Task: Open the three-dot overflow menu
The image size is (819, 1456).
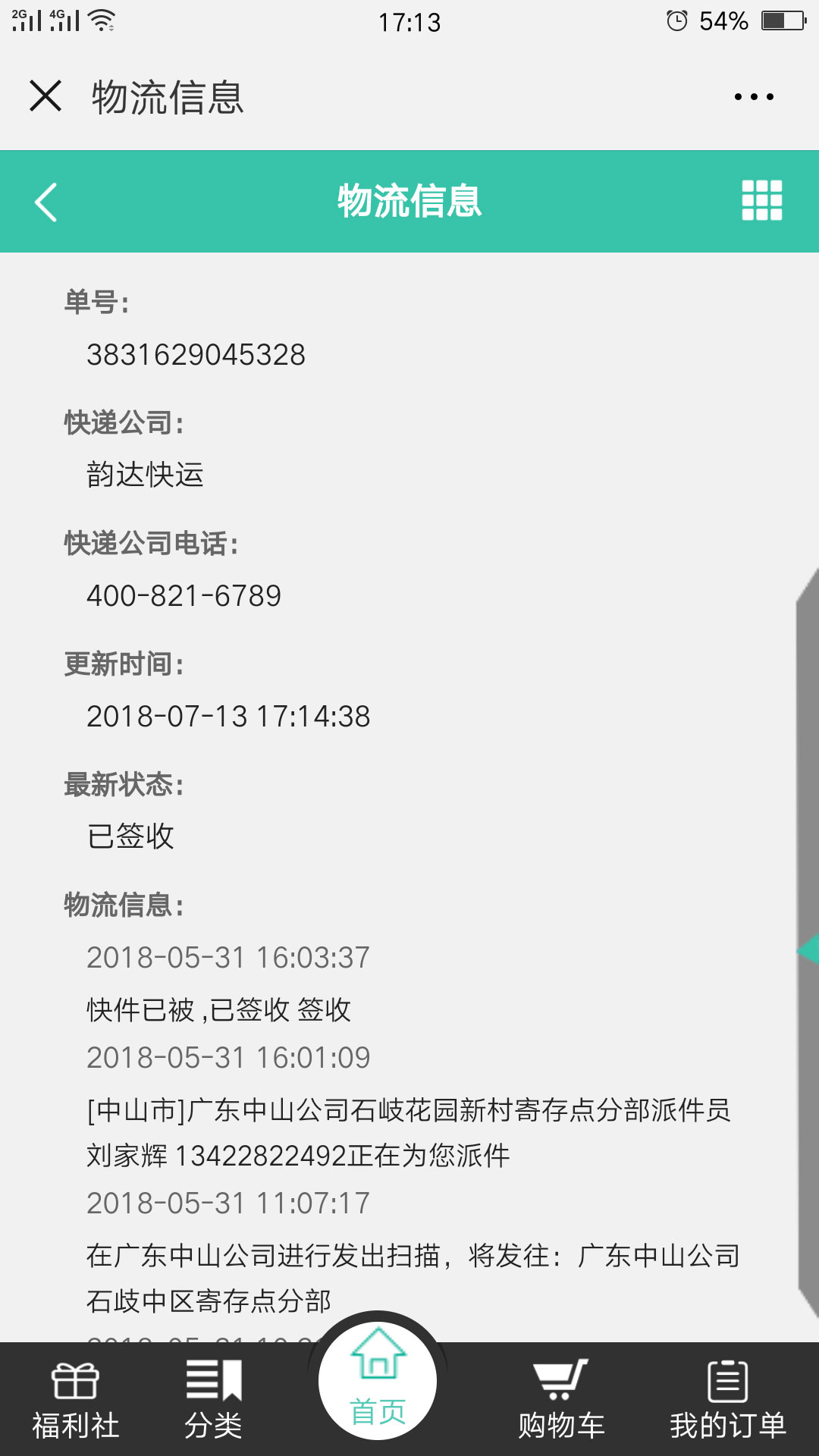Action: (x=754, y=97)
